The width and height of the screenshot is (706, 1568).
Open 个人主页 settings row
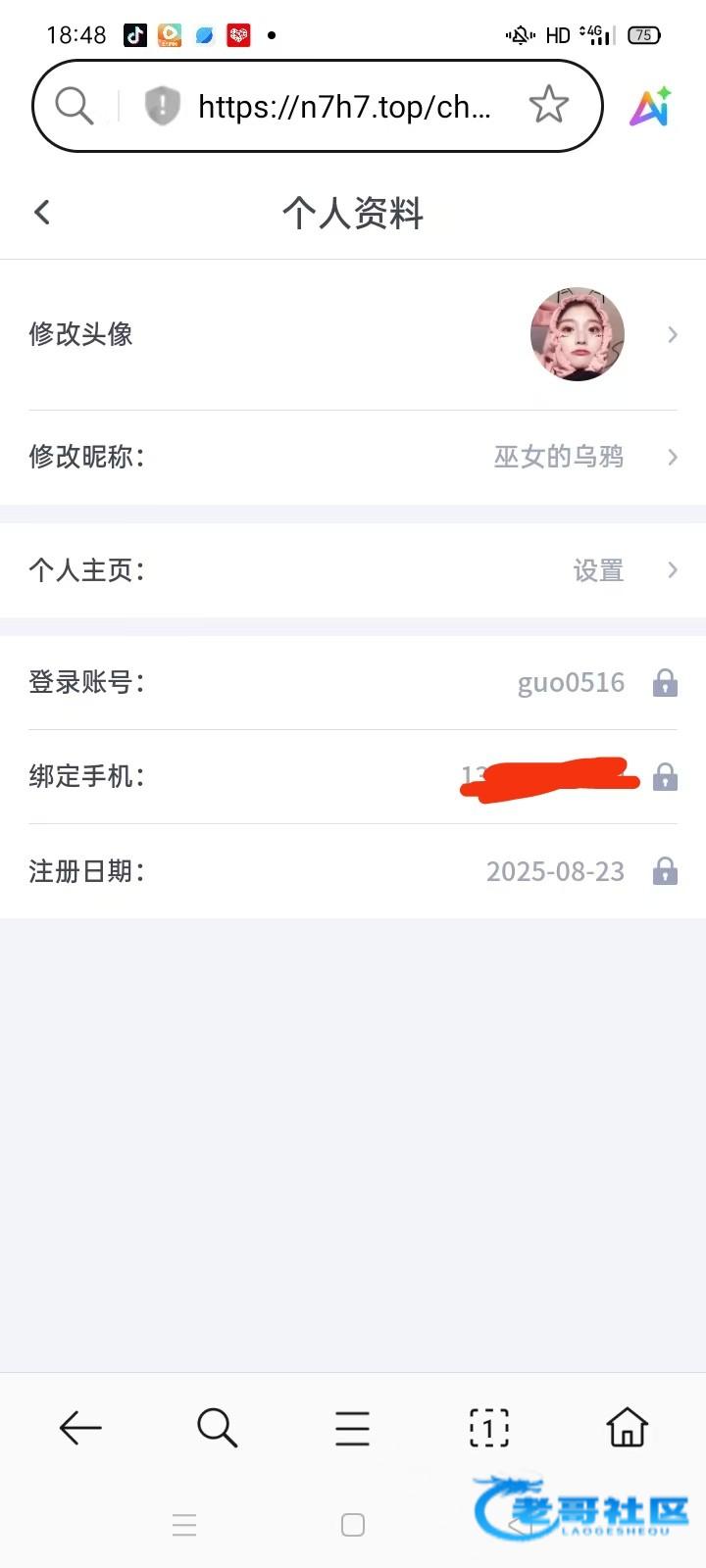click(353, 570)
